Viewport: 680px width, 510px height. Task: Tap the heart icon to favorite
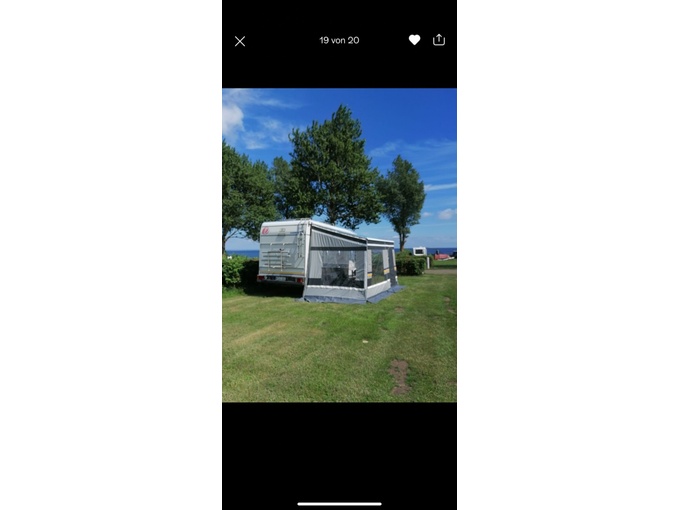click(x=414, y=40)
